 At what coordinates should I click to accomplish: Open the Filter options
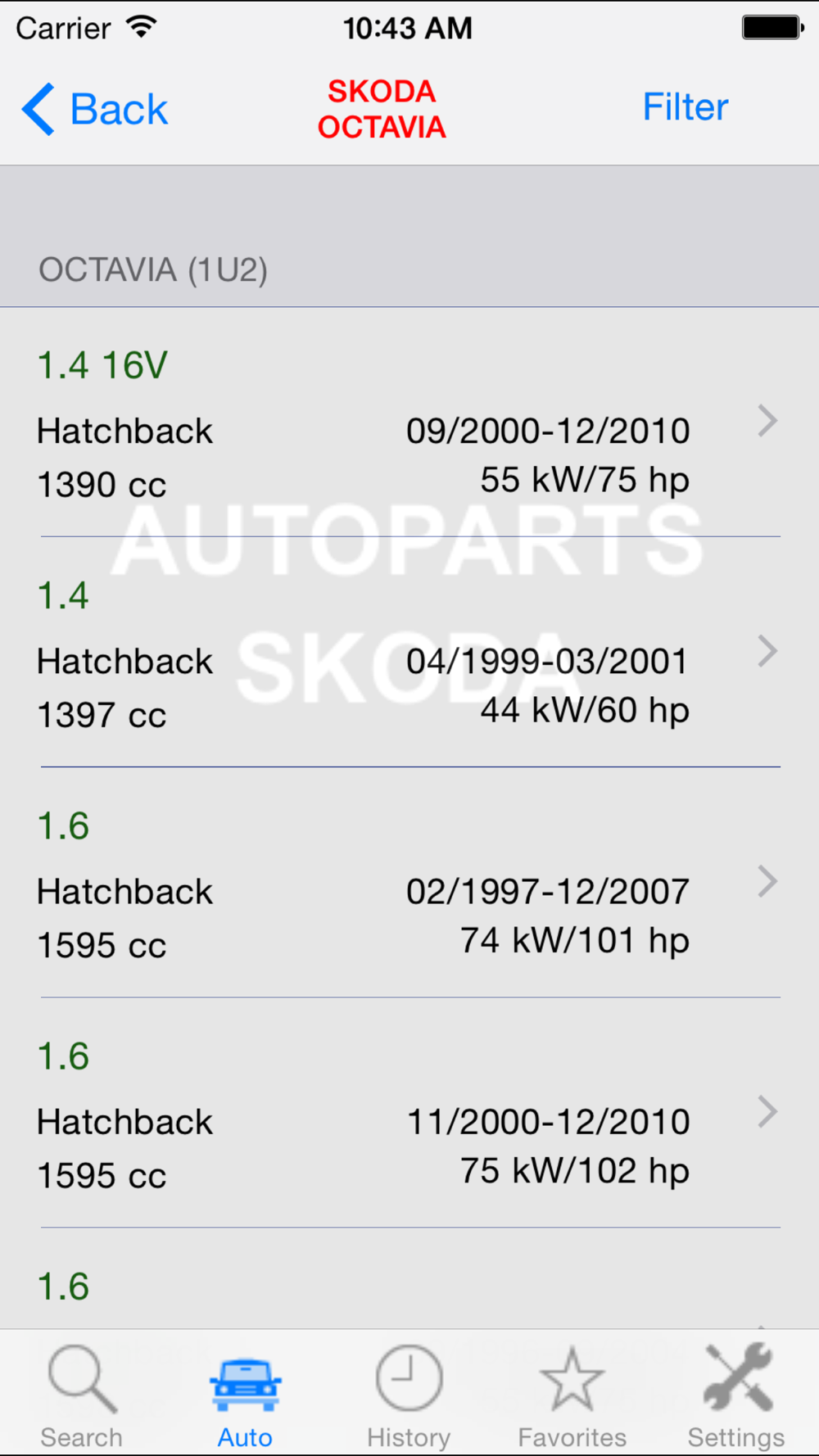click(x=685, y=107)
